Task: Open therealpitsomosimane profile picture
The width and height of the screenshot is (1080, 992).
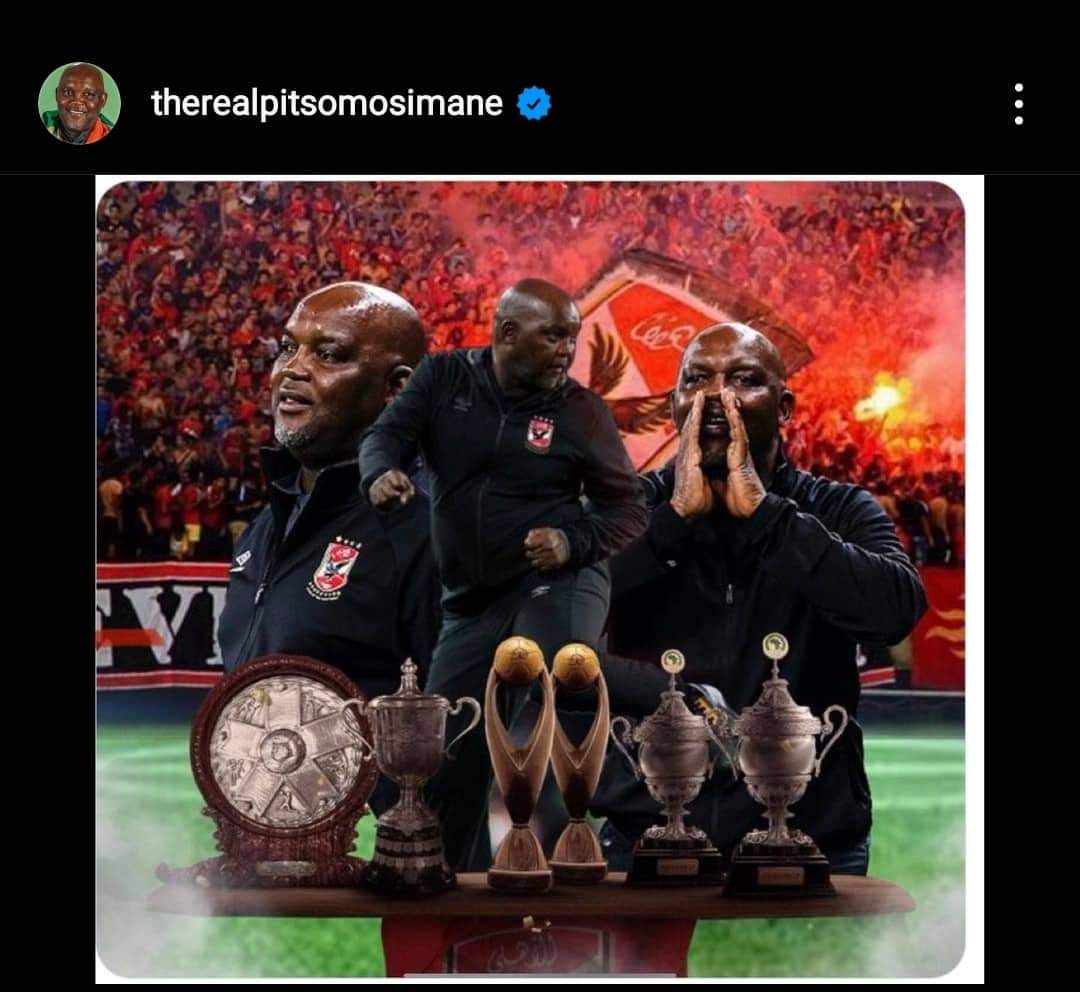Action: click(79, 103)
